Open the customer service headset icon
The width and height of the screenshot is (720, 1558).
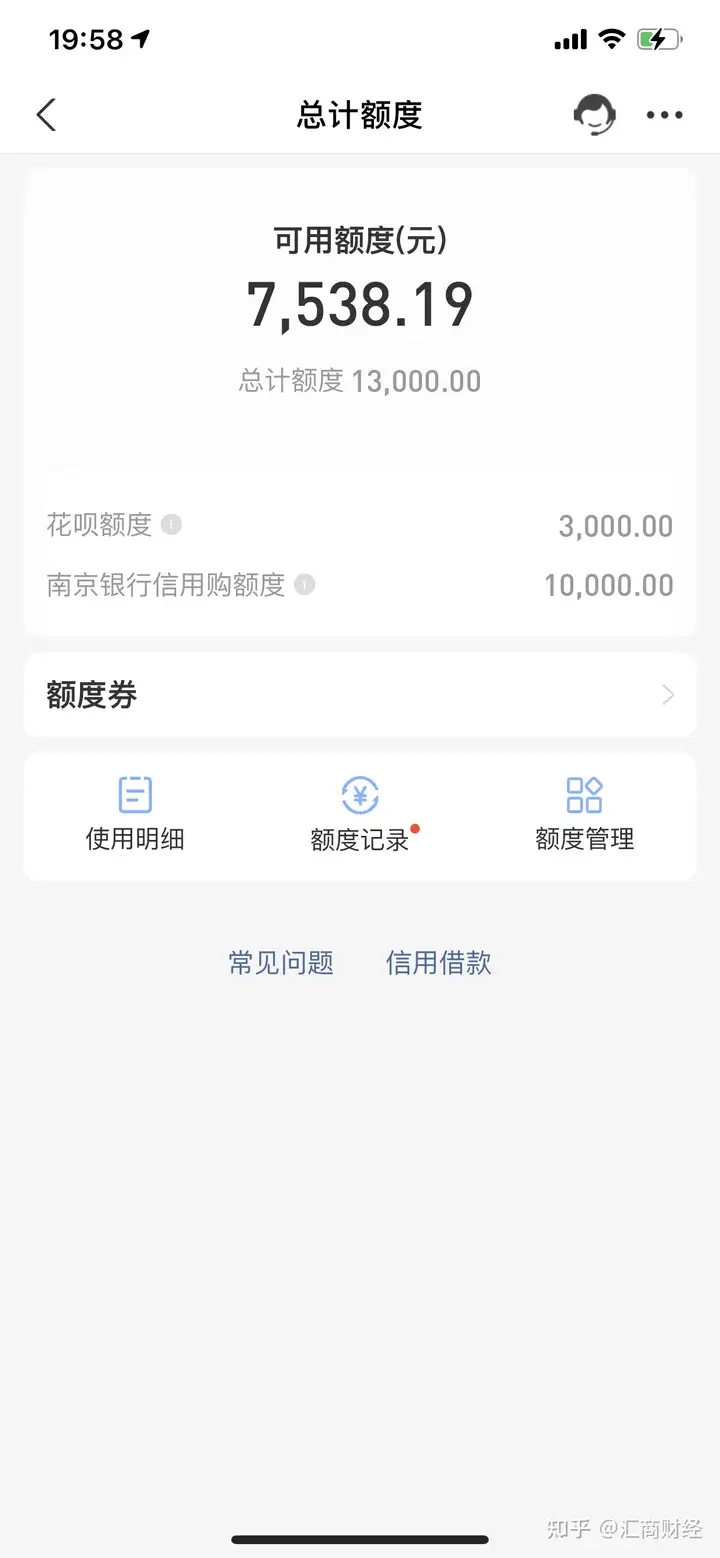[594, 114]
